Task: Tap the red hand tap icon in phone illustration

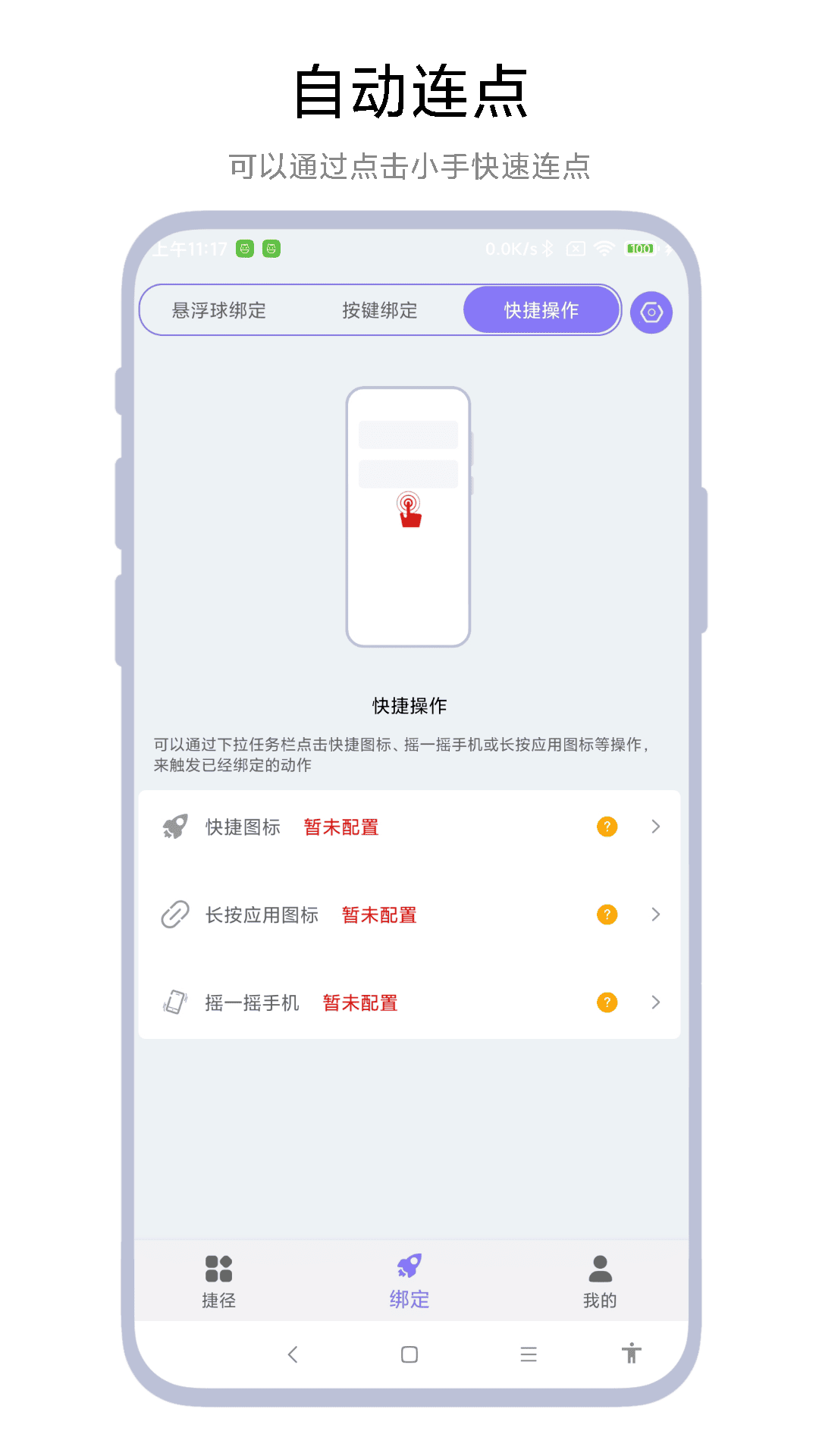Action: 408,510
